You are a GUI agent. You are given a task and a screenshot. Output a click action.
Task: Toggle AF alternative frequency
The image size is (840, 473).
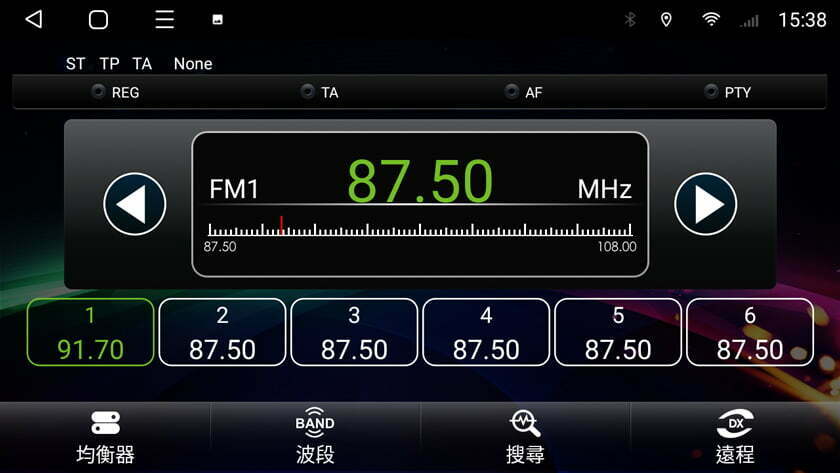pos(525,92)
